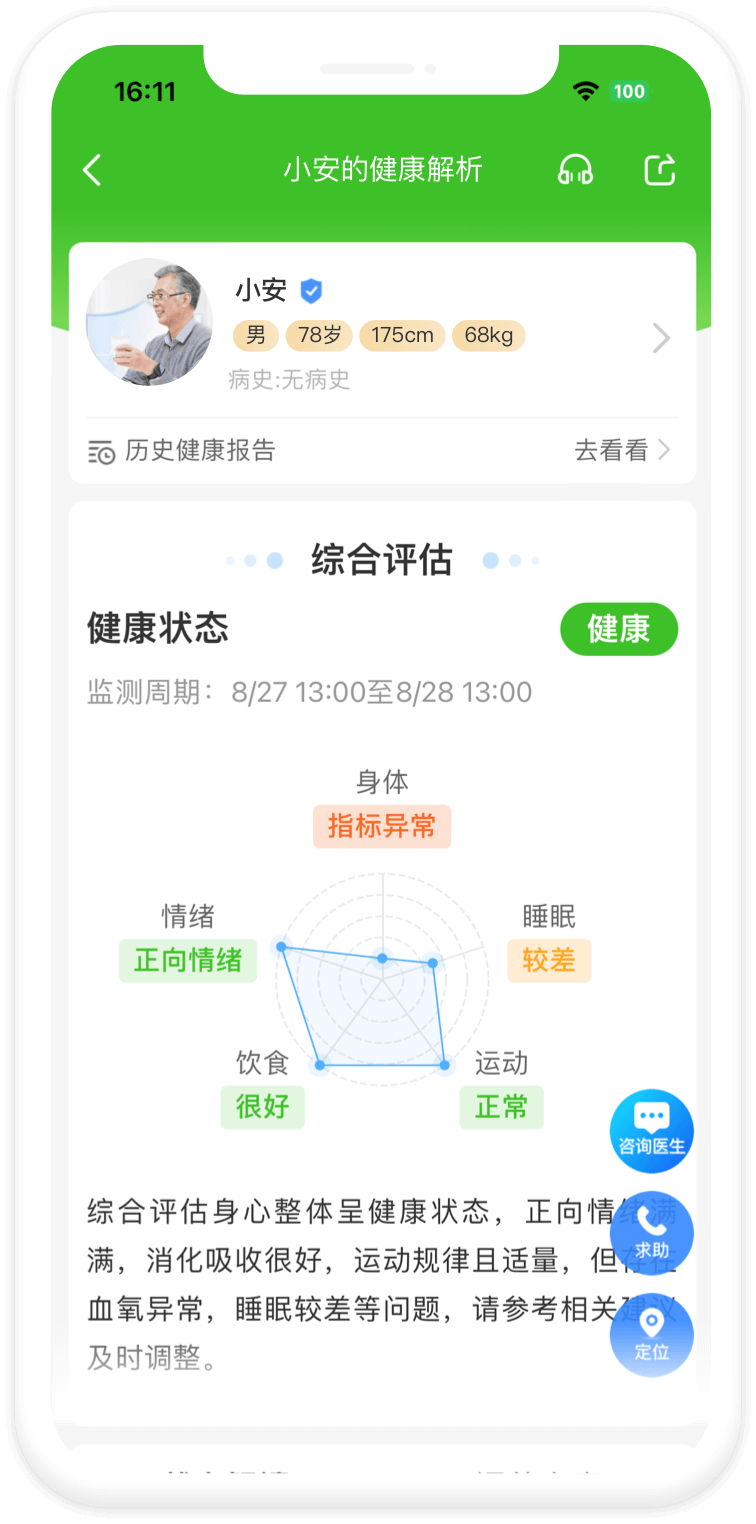
Task: Tap the 求助 floating button
Action: tap(652, 1233)
